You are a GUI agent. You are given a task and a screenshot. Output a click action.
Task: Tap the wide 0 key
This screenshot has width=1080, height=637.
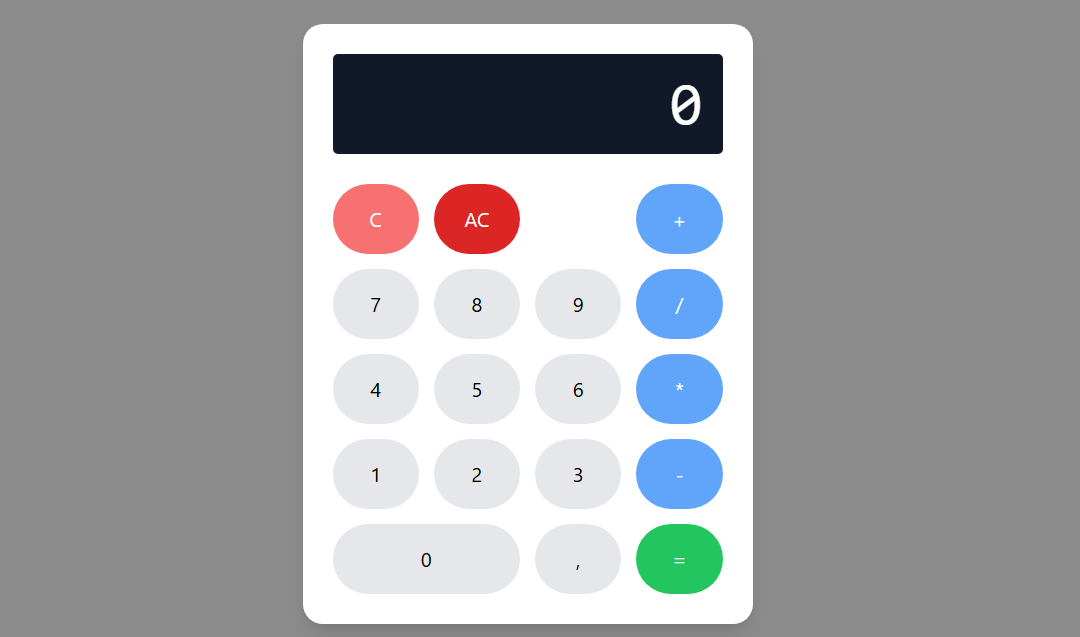tap(426, 559)
